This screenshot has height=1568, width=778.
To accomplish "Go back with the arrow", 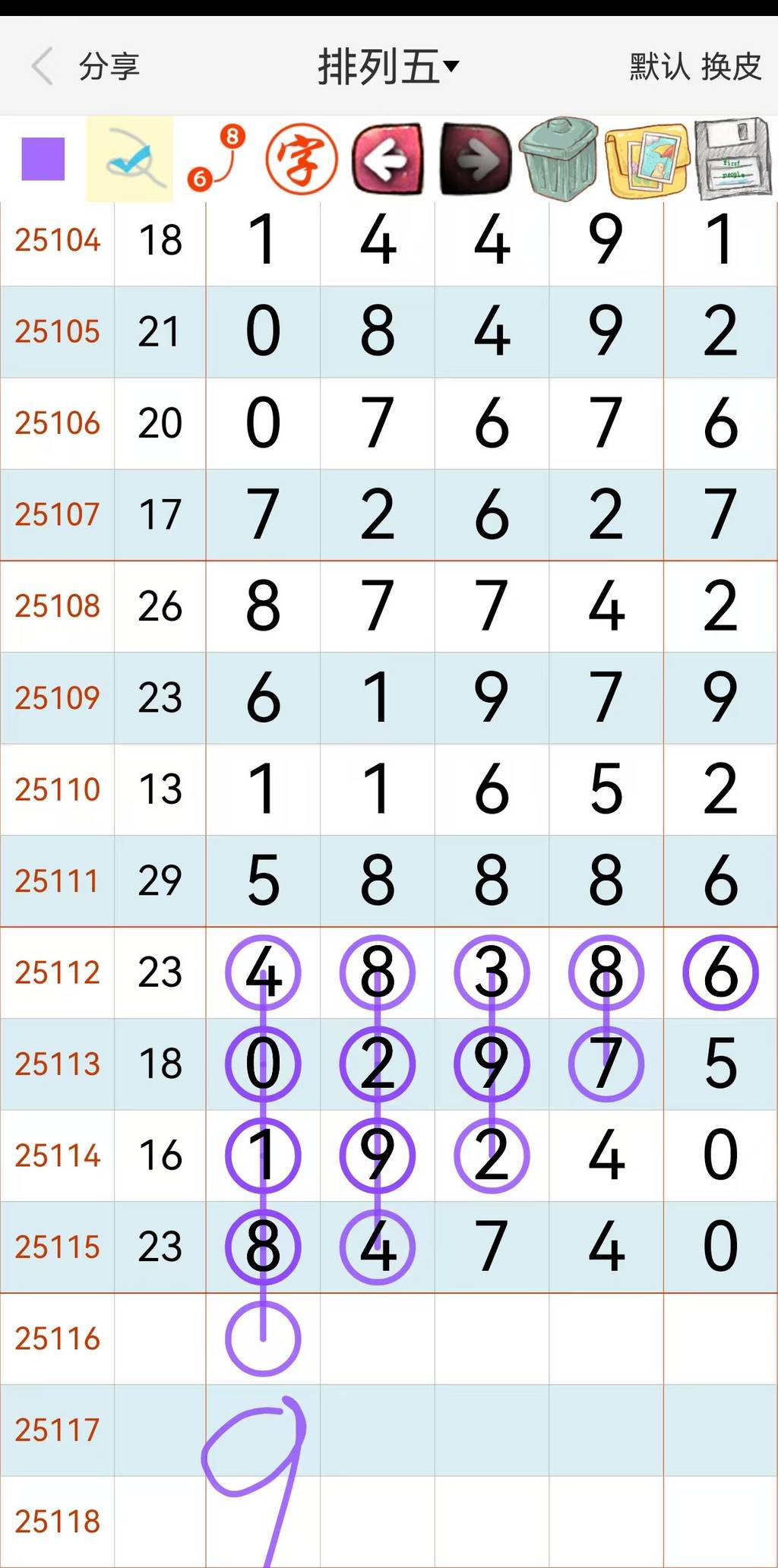I will point(42,66).
